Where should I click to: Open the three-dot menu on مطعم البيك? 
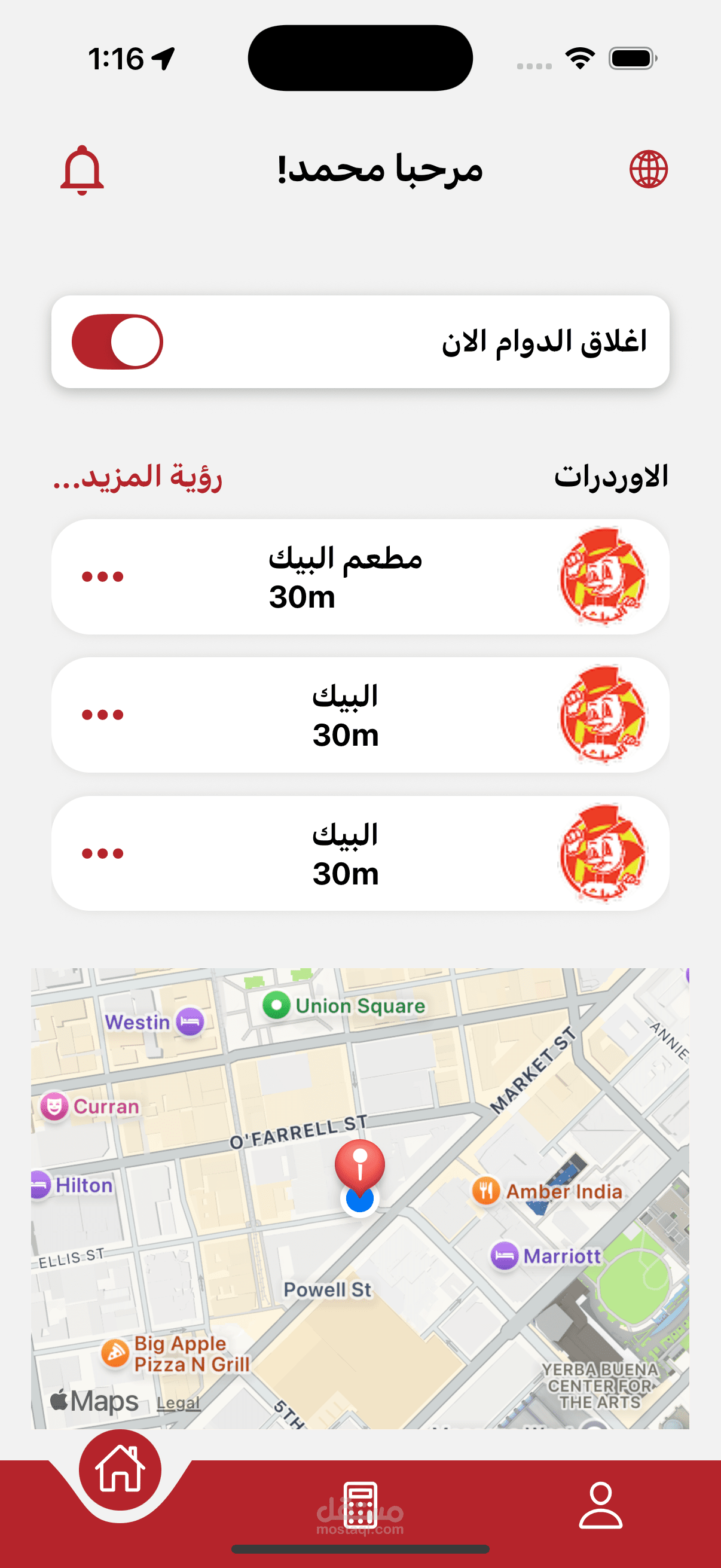point(103,576)
